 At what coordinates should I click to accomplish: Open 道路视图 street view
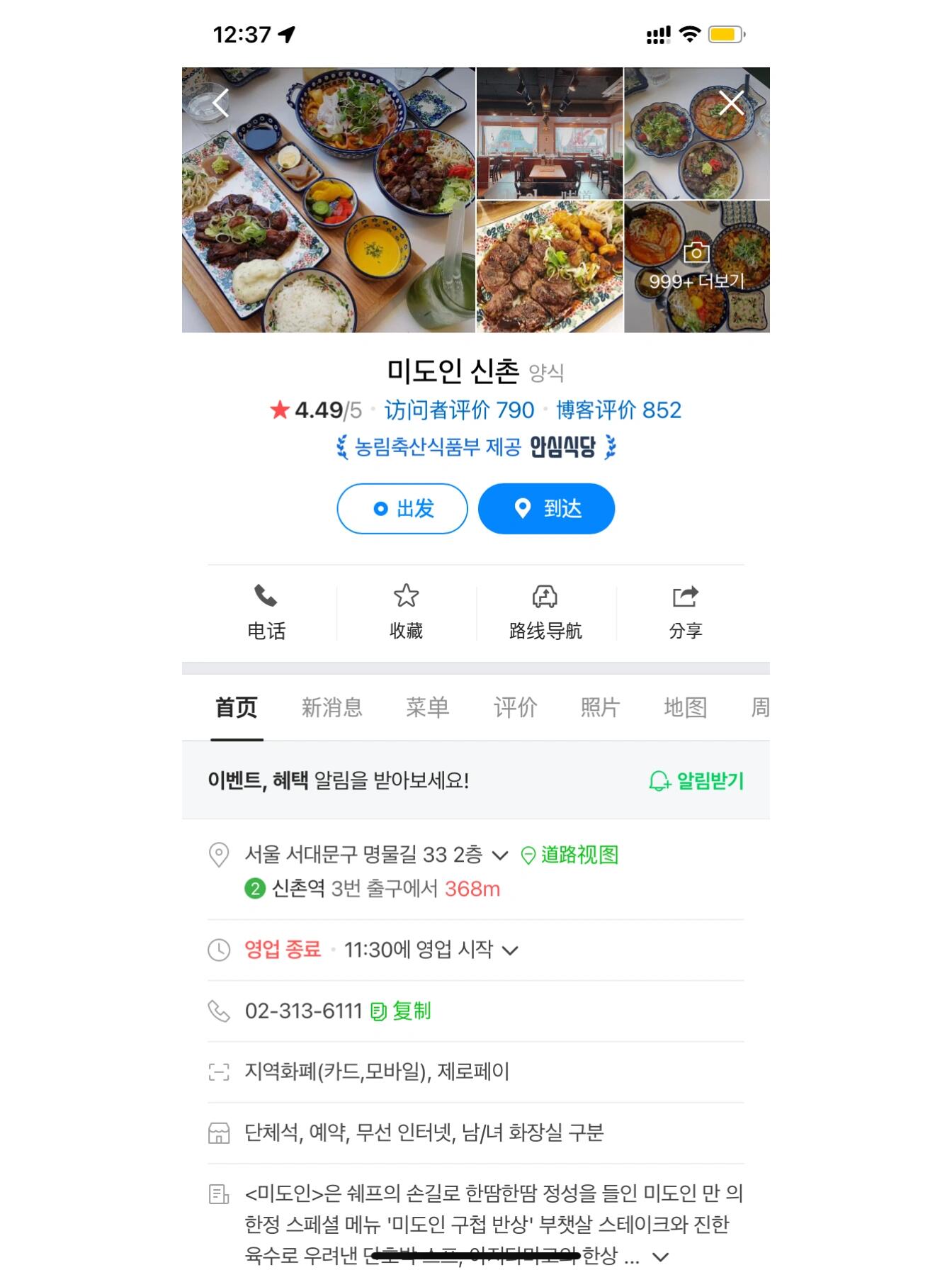click(x=570, y=855)
